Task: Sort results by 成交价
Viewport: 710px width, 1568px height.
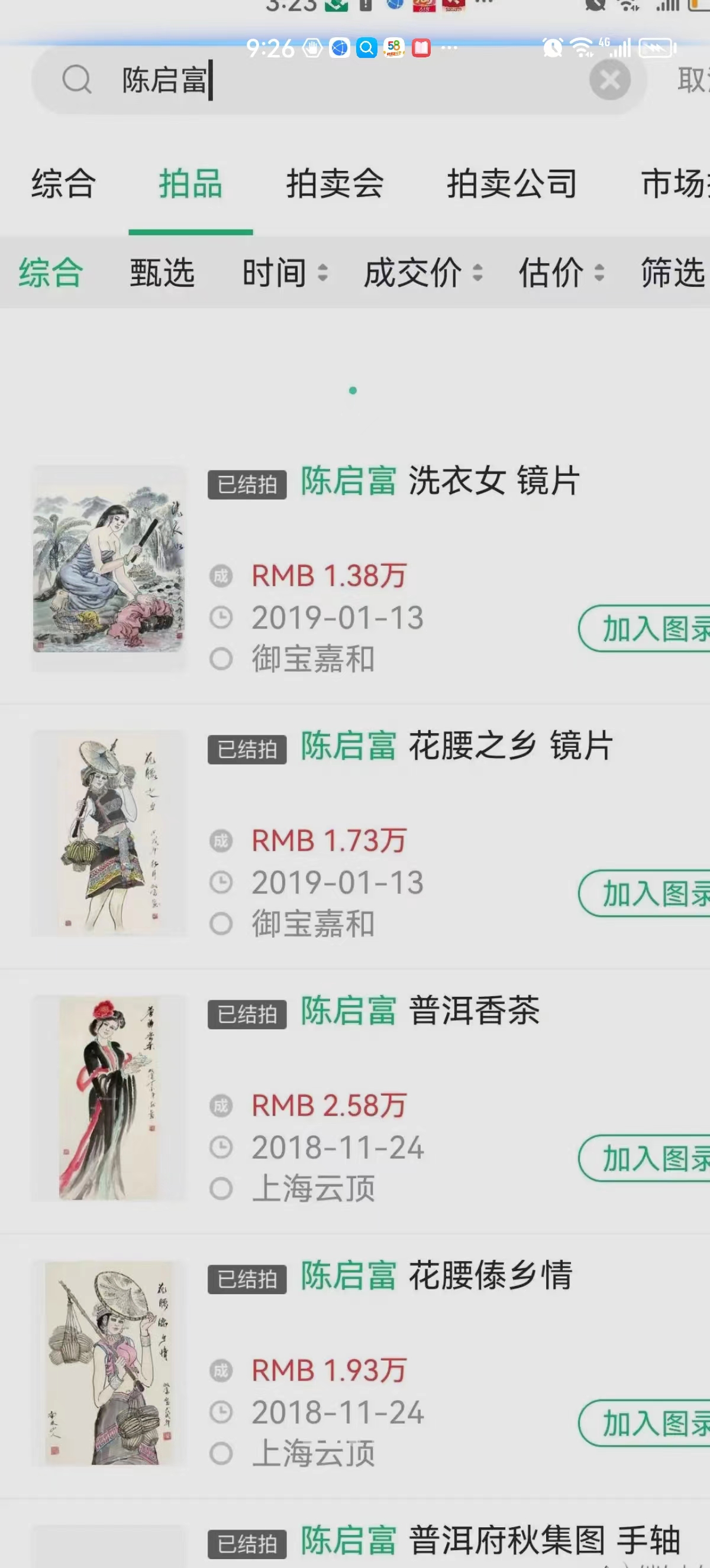Action: point(422,272)
